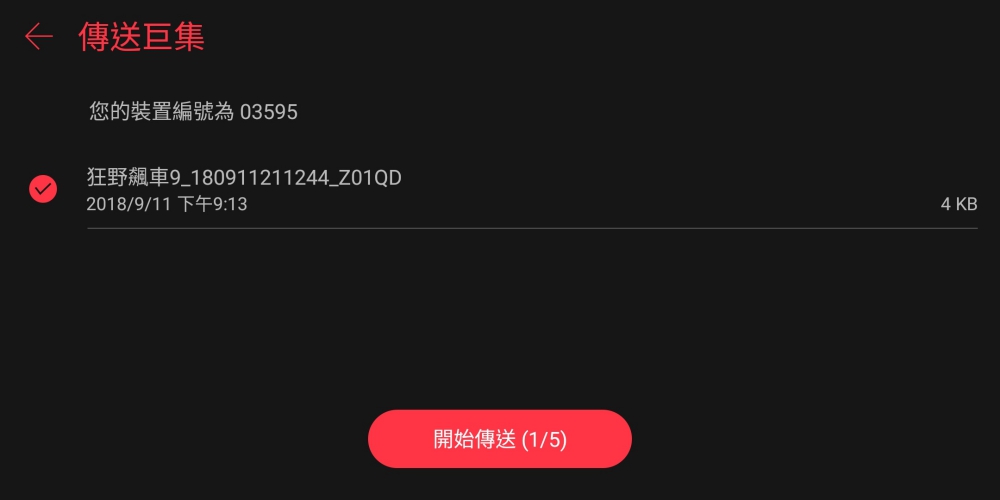Uncheck the 狂野飆車9 macro checkbox
This screenshot has height=500, width=1000.
(43, 189)
